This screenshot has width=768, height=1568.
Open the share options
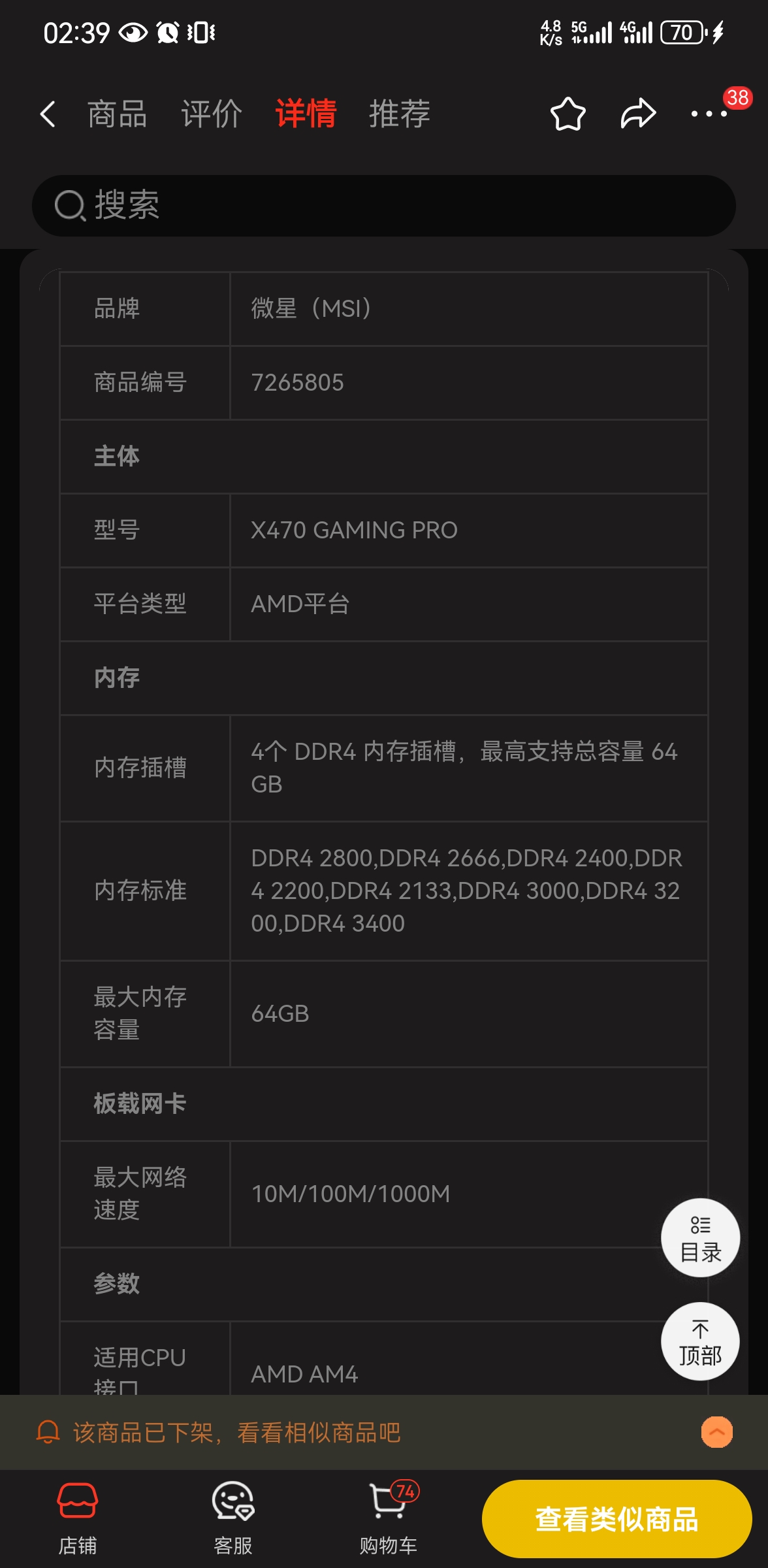tap(637, 113)
